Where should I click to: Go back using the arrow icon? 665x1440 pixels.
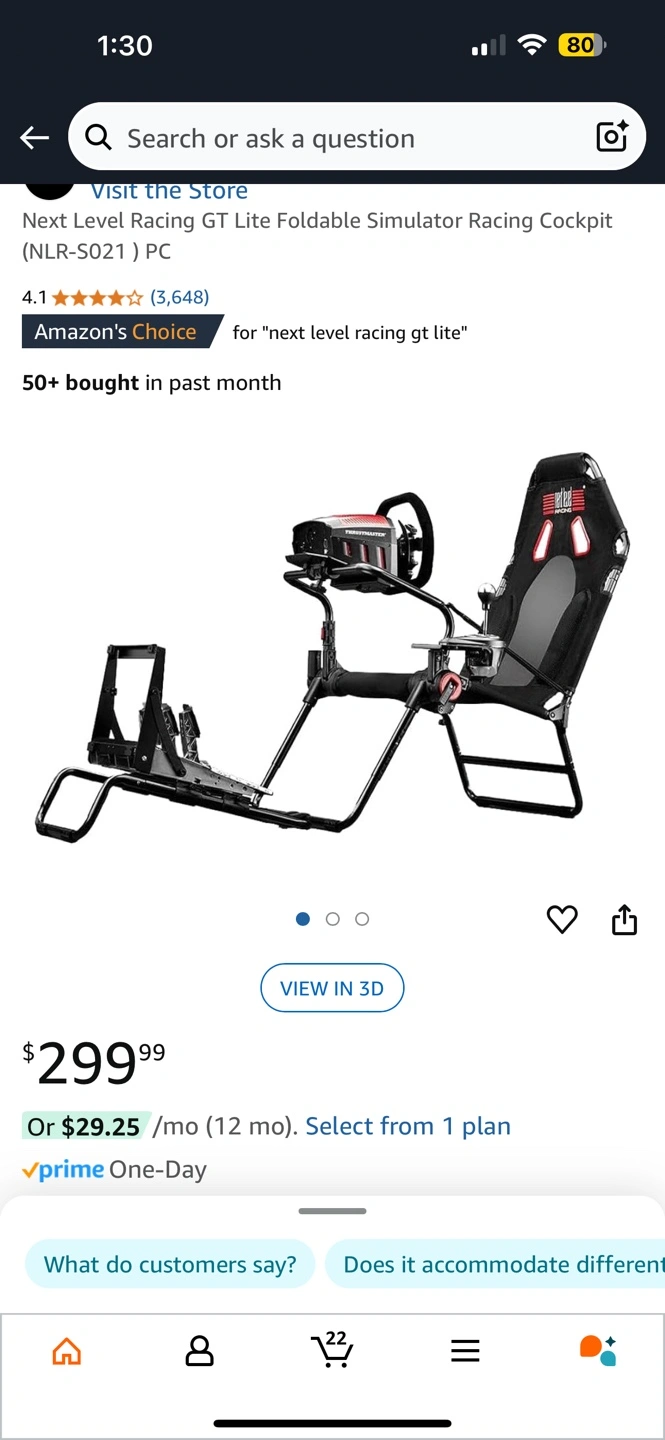[35, 138]
